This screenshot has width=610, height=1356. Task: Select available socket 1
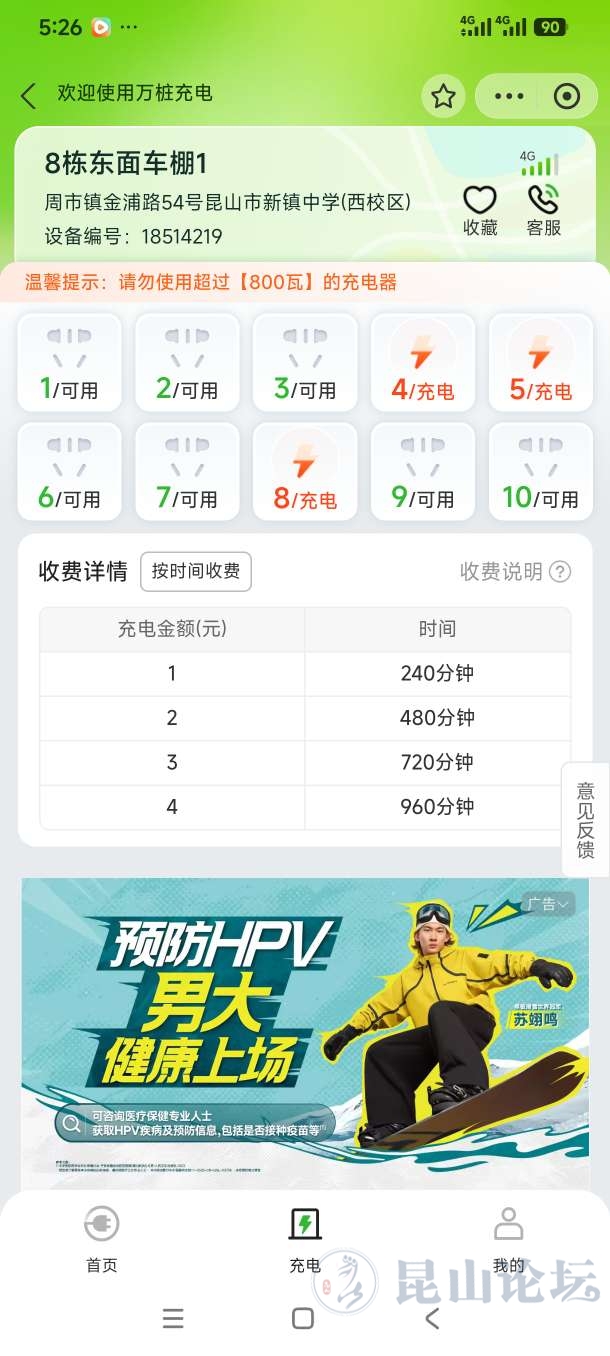tap(69, 362)
